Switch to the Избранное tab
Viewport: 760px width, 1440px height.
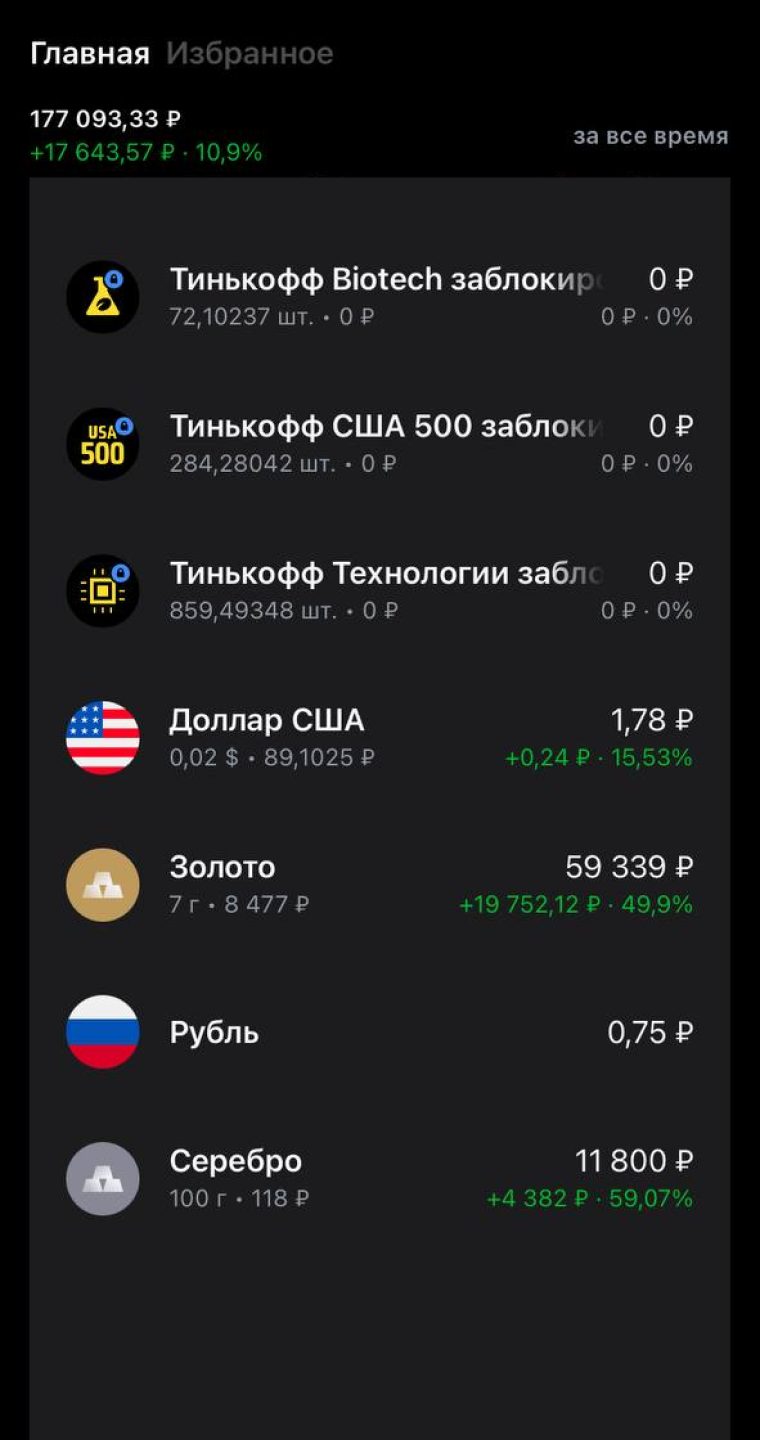point(249,53)
